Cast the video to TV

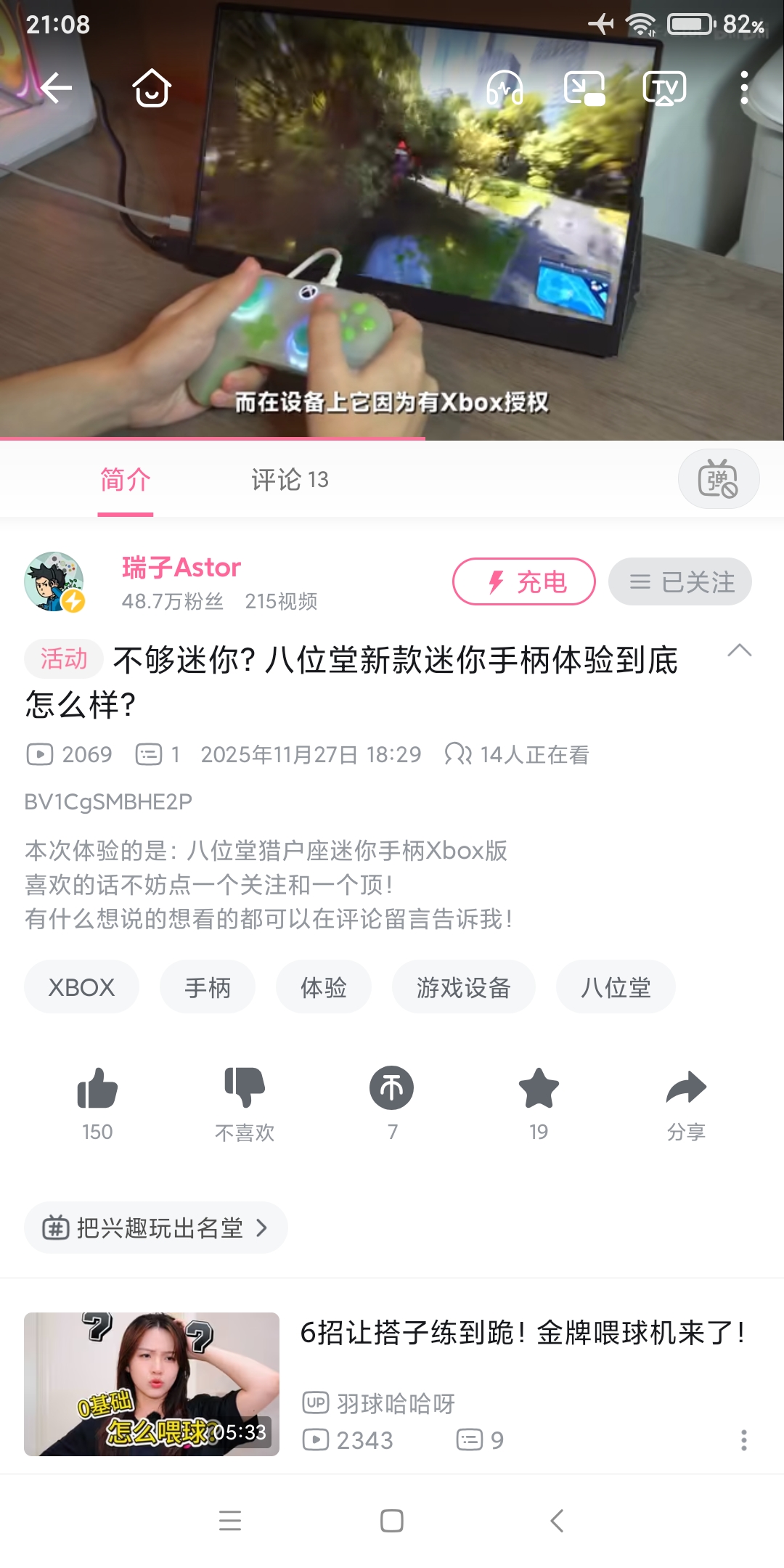664,89
